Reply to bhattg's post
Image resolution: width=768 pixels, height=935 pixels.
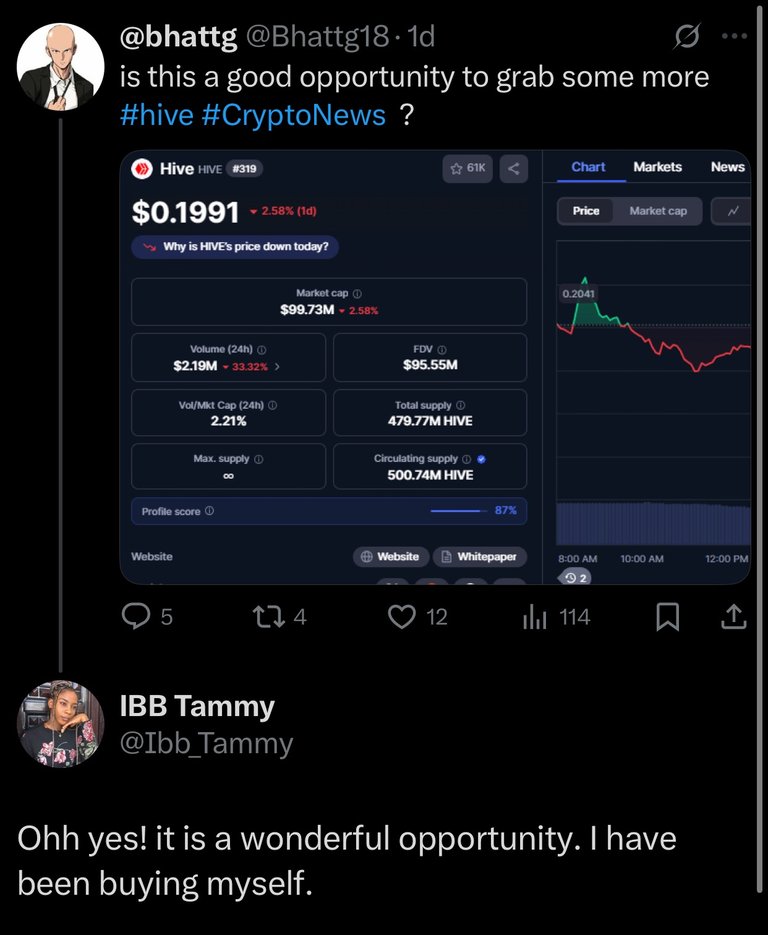coord(135,618)
